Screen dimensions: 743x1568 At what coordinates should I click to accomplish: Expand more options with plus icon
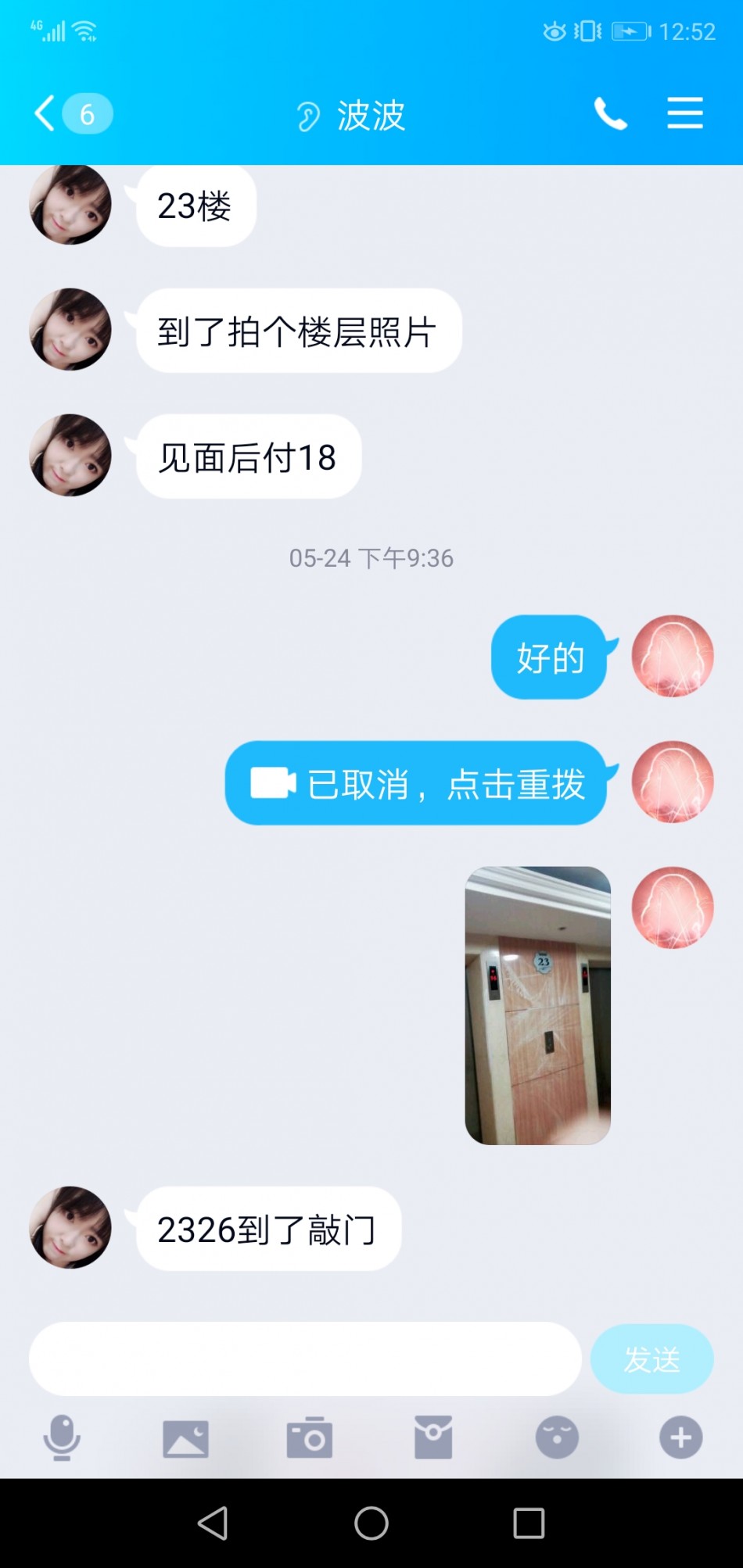tap(680, 1437)
